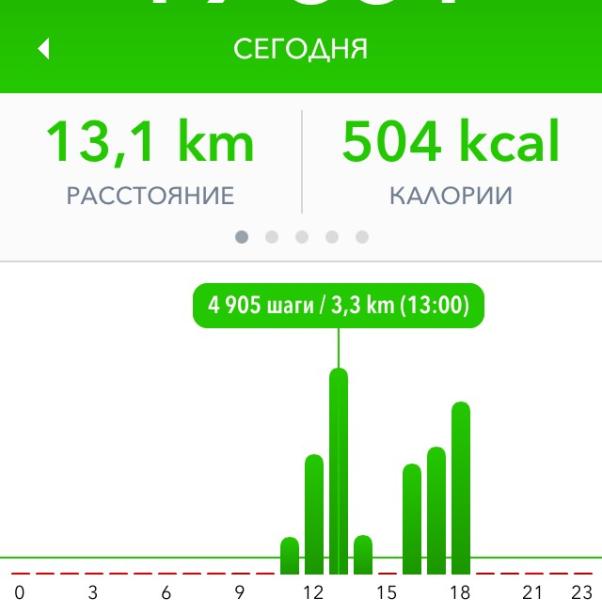Go back to the previous day
The image size is (602, 600).
pyautogui.click(x=44, y=48)
